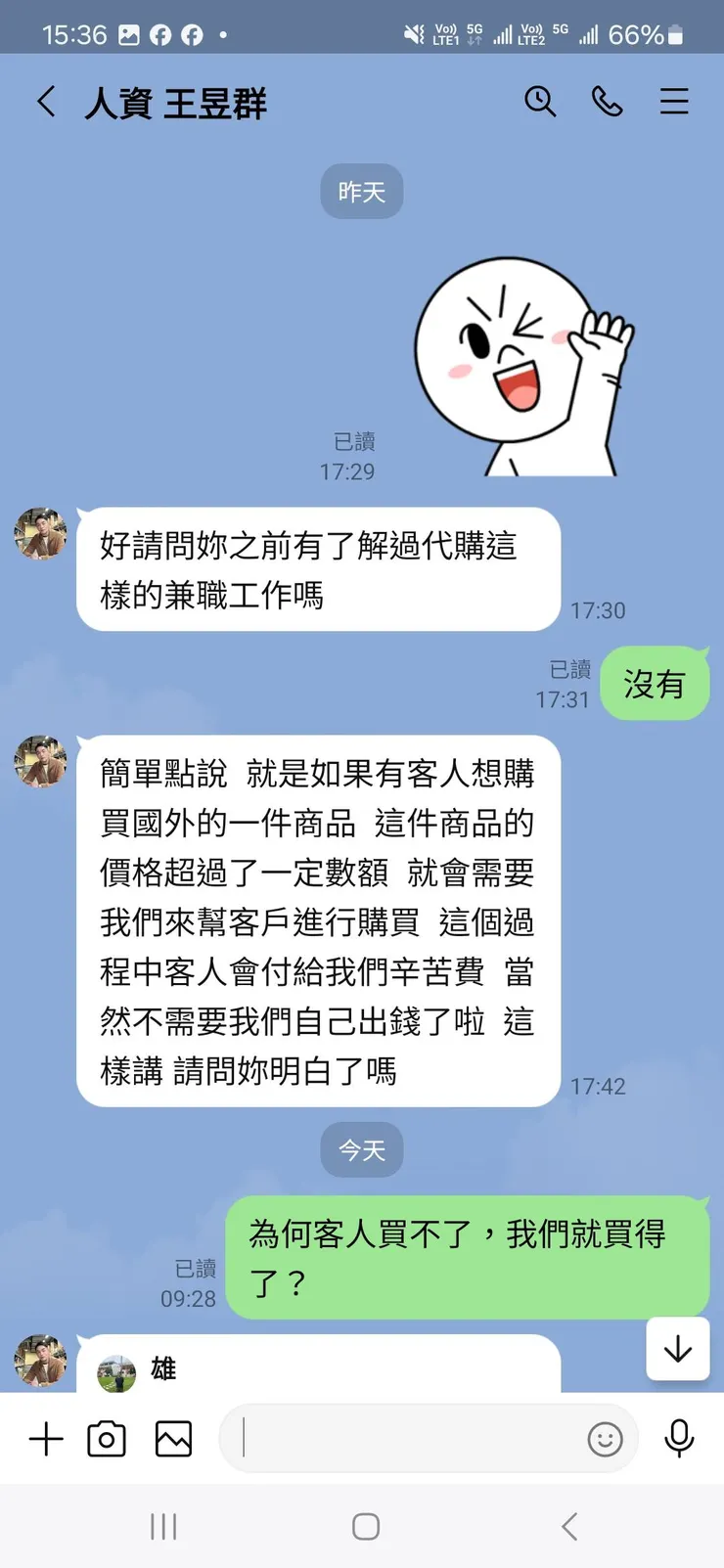
Task: Open the in-chat search icon
Action: (541, 102)
